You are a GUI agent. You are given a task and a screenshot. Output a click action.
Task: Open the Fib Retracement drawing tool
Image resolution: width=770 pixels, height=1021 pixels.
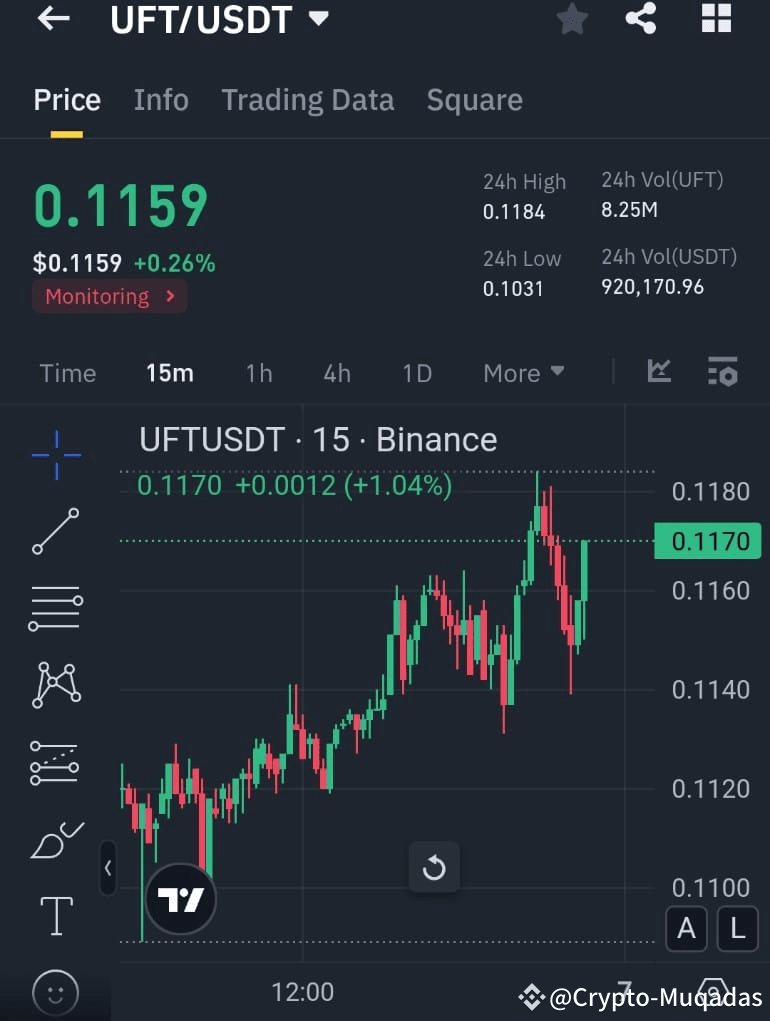[55, 607]
